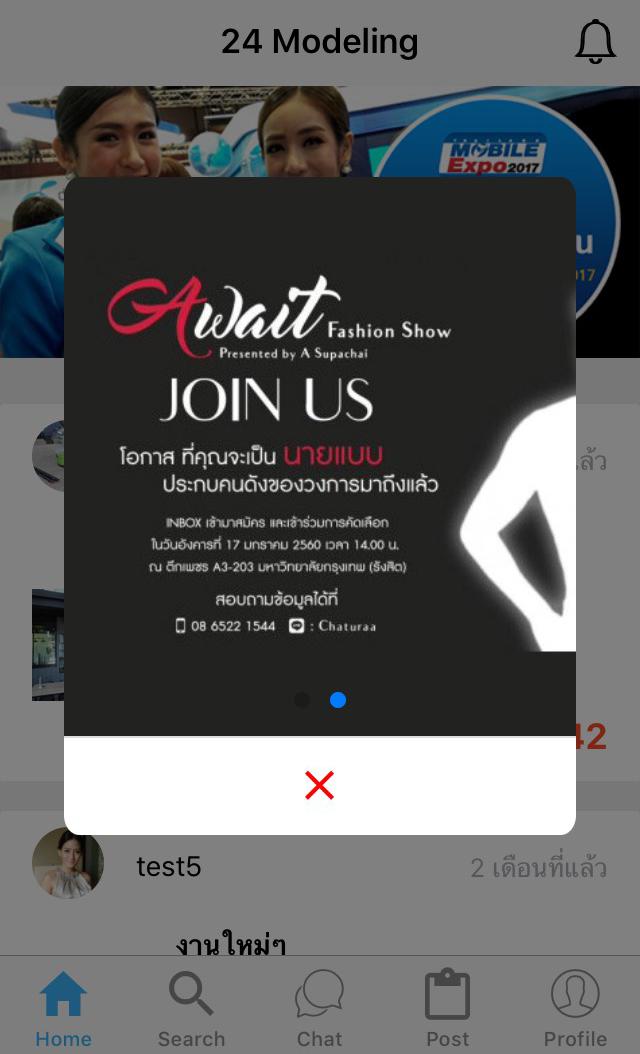Open the notifications bell

(x=595, y=42)
